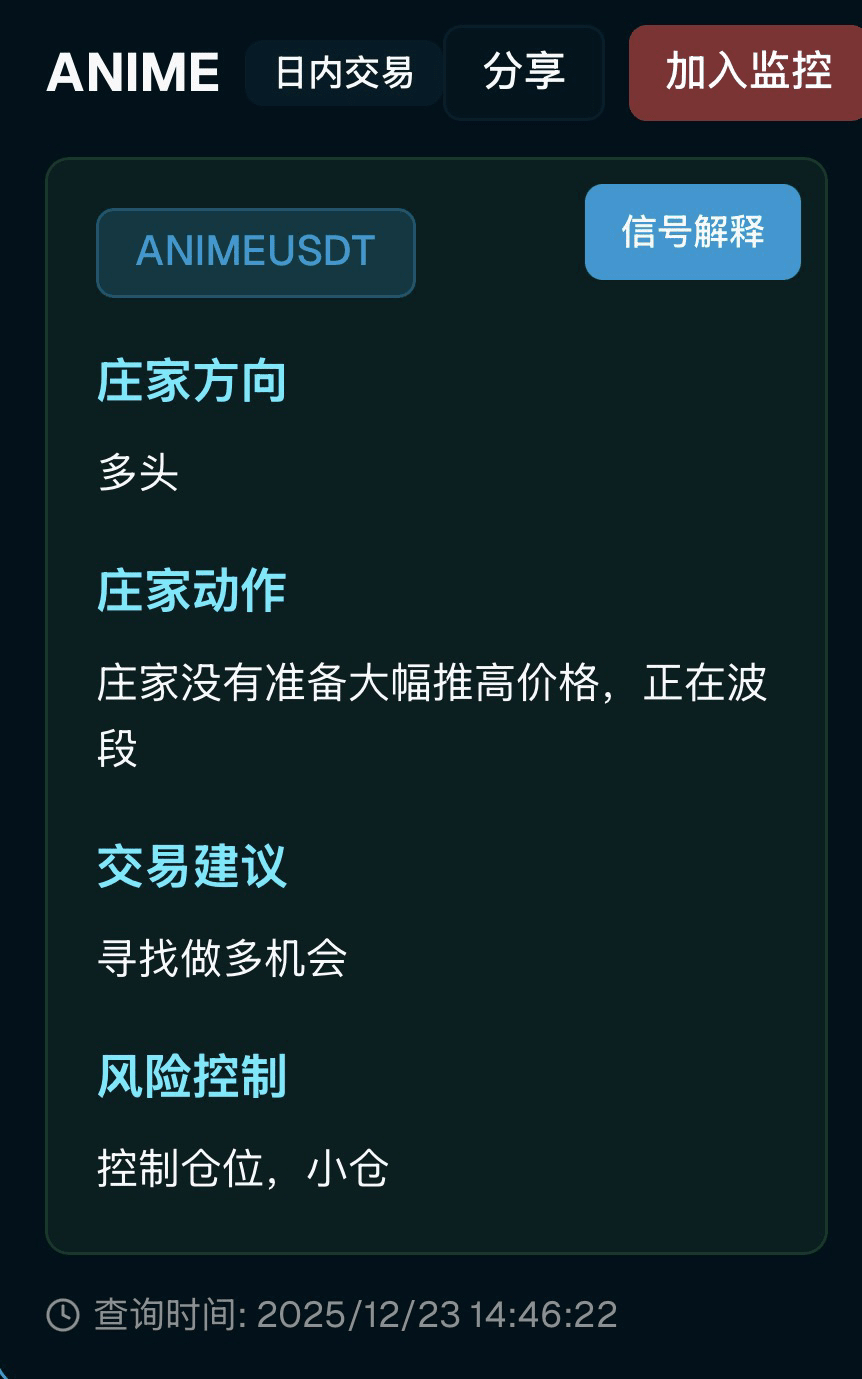
Task: Tap the 日内交易 intraday trading tag
Action: pyautogui.click(x=344, y=73)
